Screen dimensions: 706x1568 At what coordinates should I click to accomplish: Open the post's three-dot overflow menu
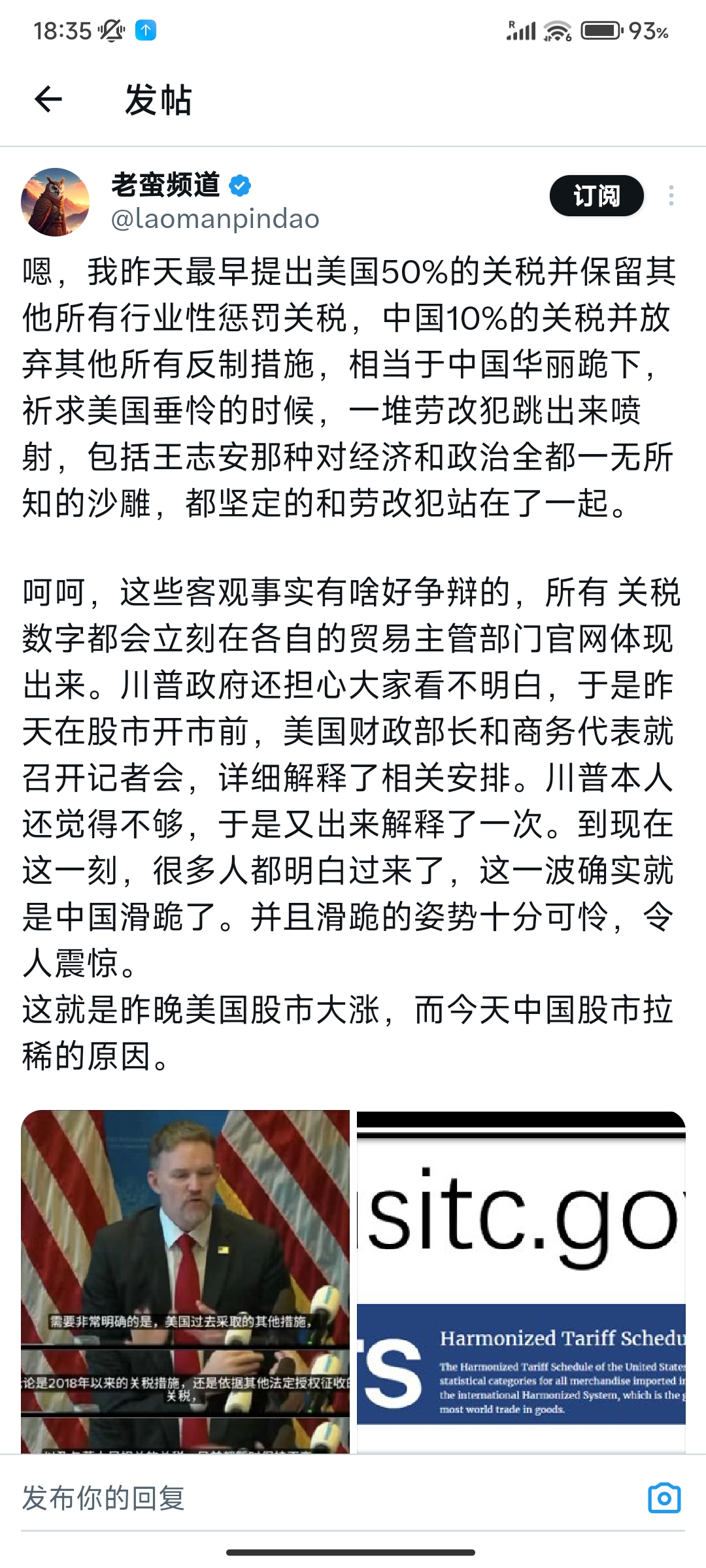click(x=671, y=195)
